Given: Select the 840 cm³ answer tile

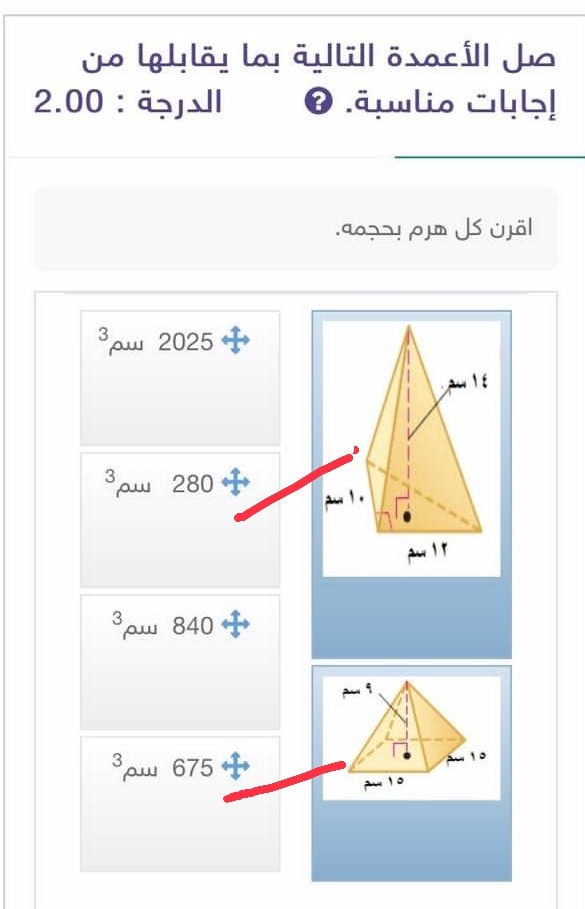Looking at the screenshot, I should [x=180, y=662].
